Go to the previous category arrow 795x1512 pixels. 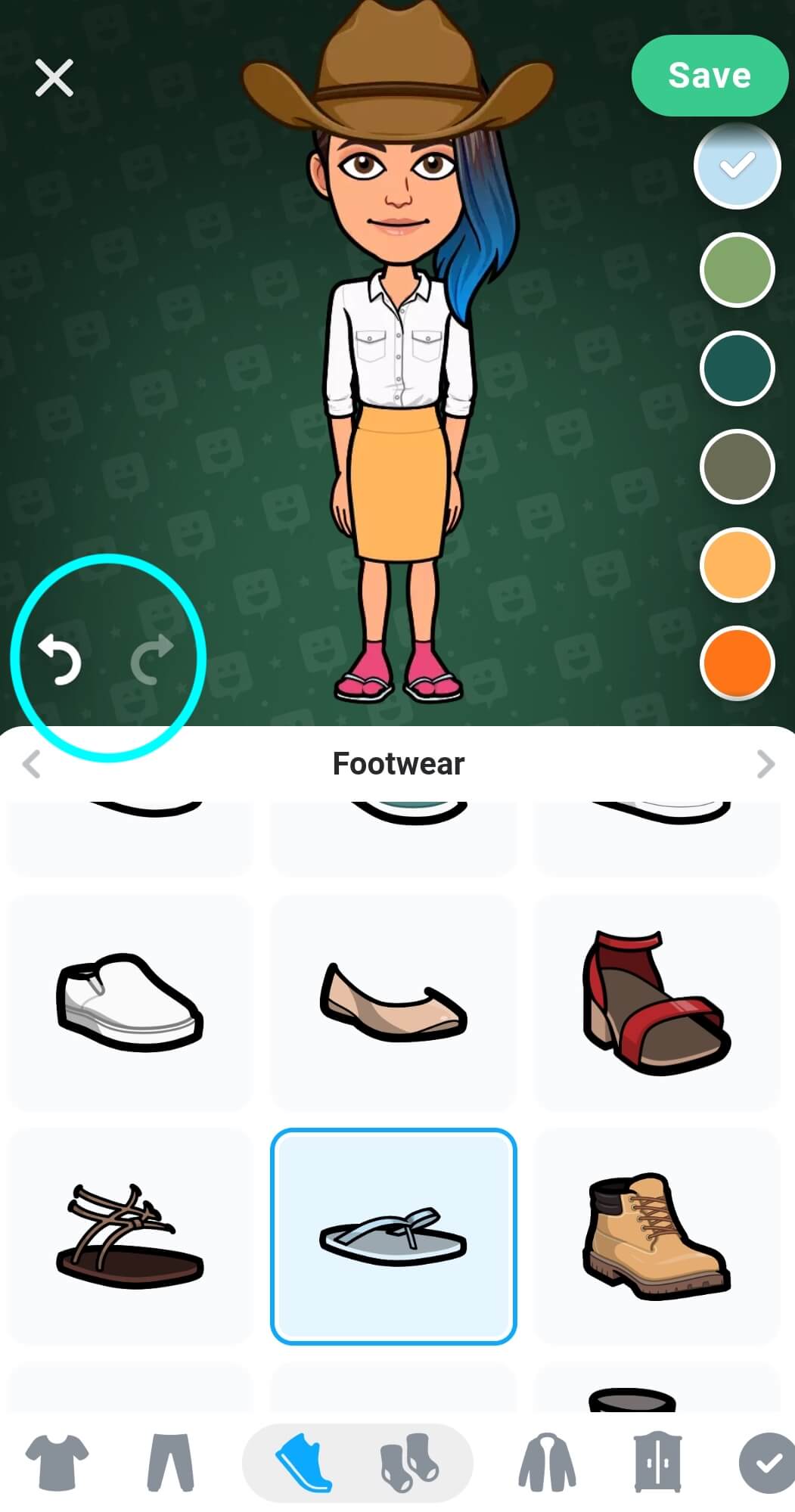pyautogui.click(x=31, y=764)
